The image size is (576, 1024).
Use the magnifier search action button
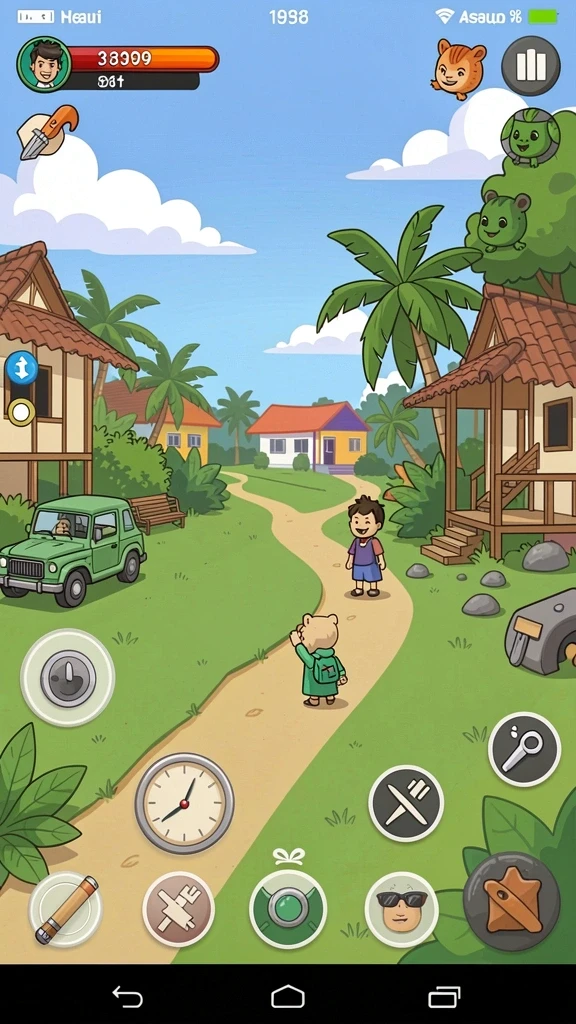coord(524,749)
